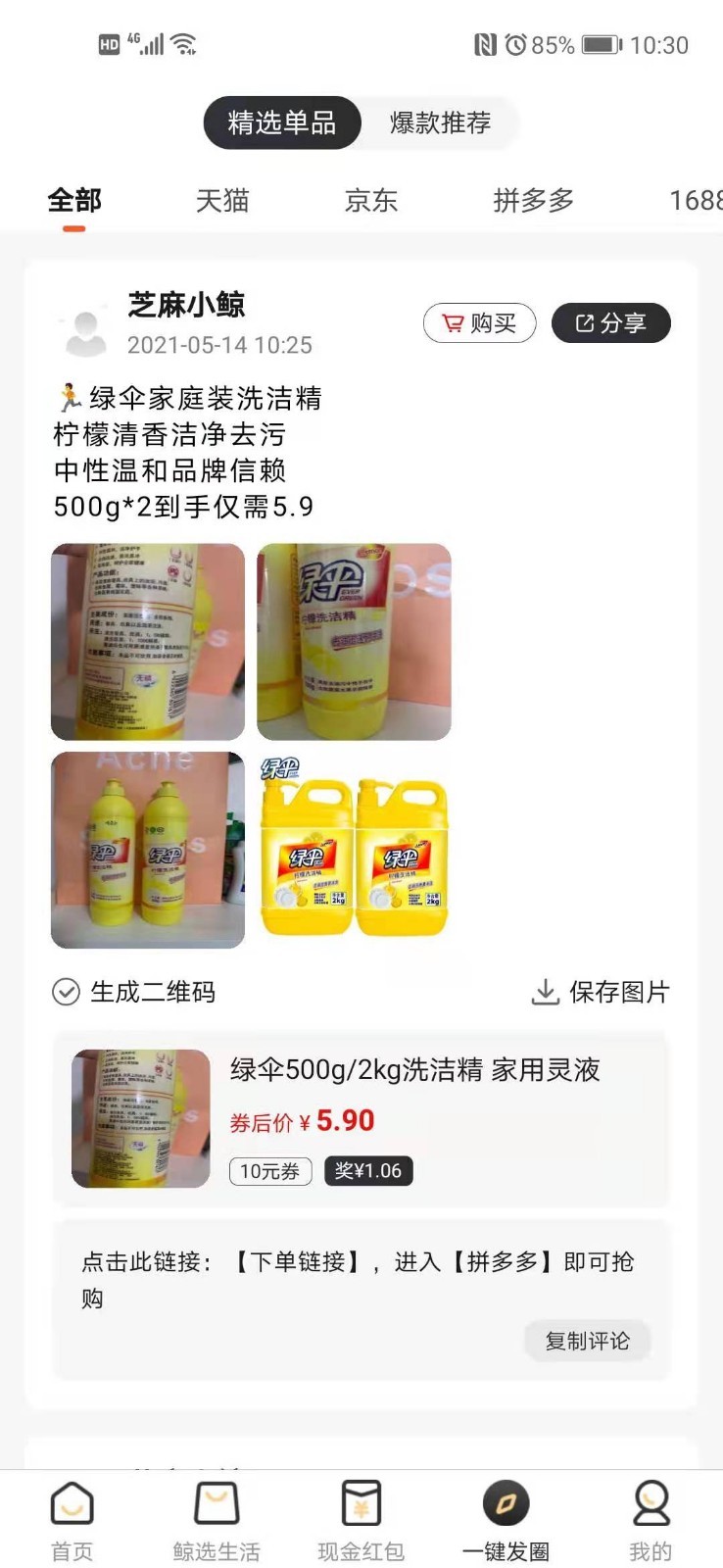Open the two small bottles photo

148,850
